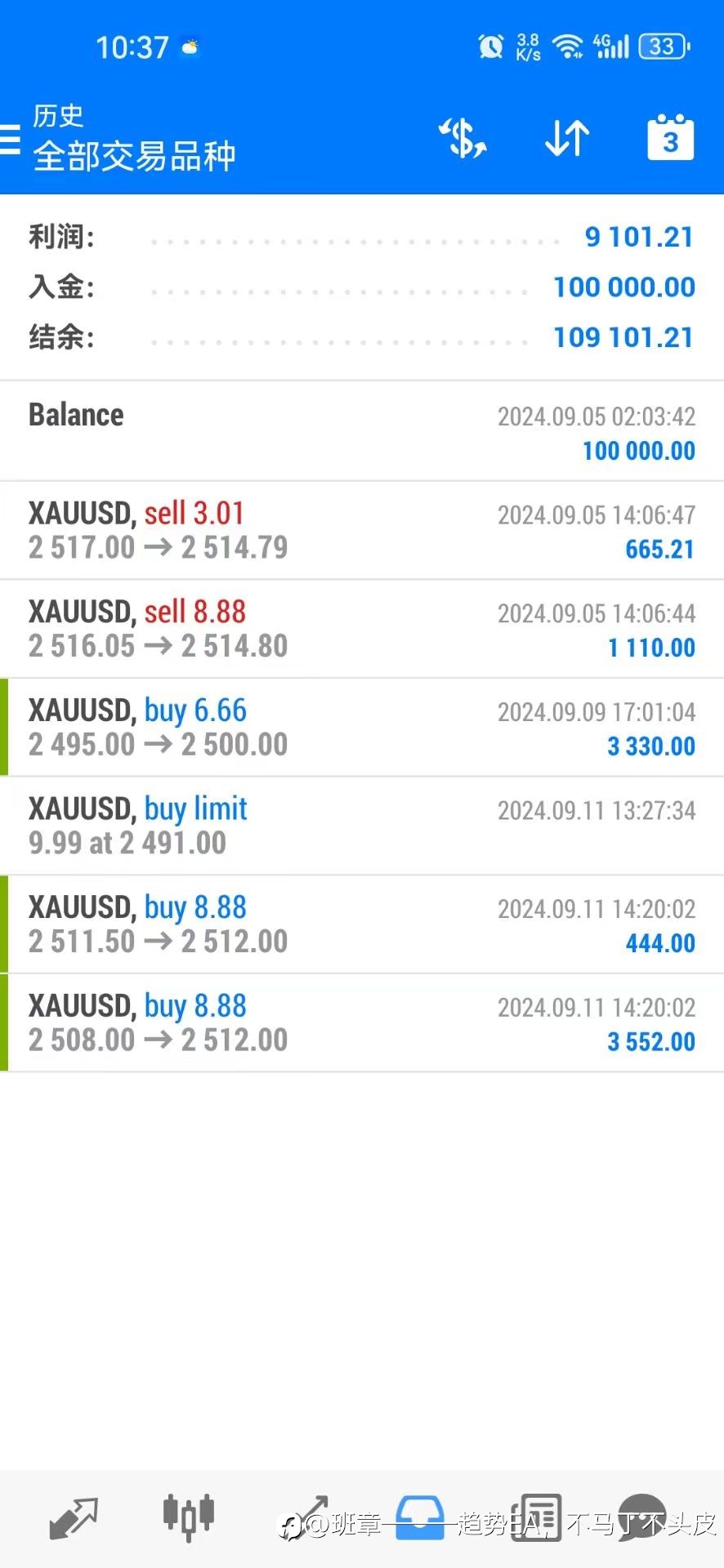Open the symbol filter dollar icon
This screenshot has width=724, height=1568.
click(463, 137)
